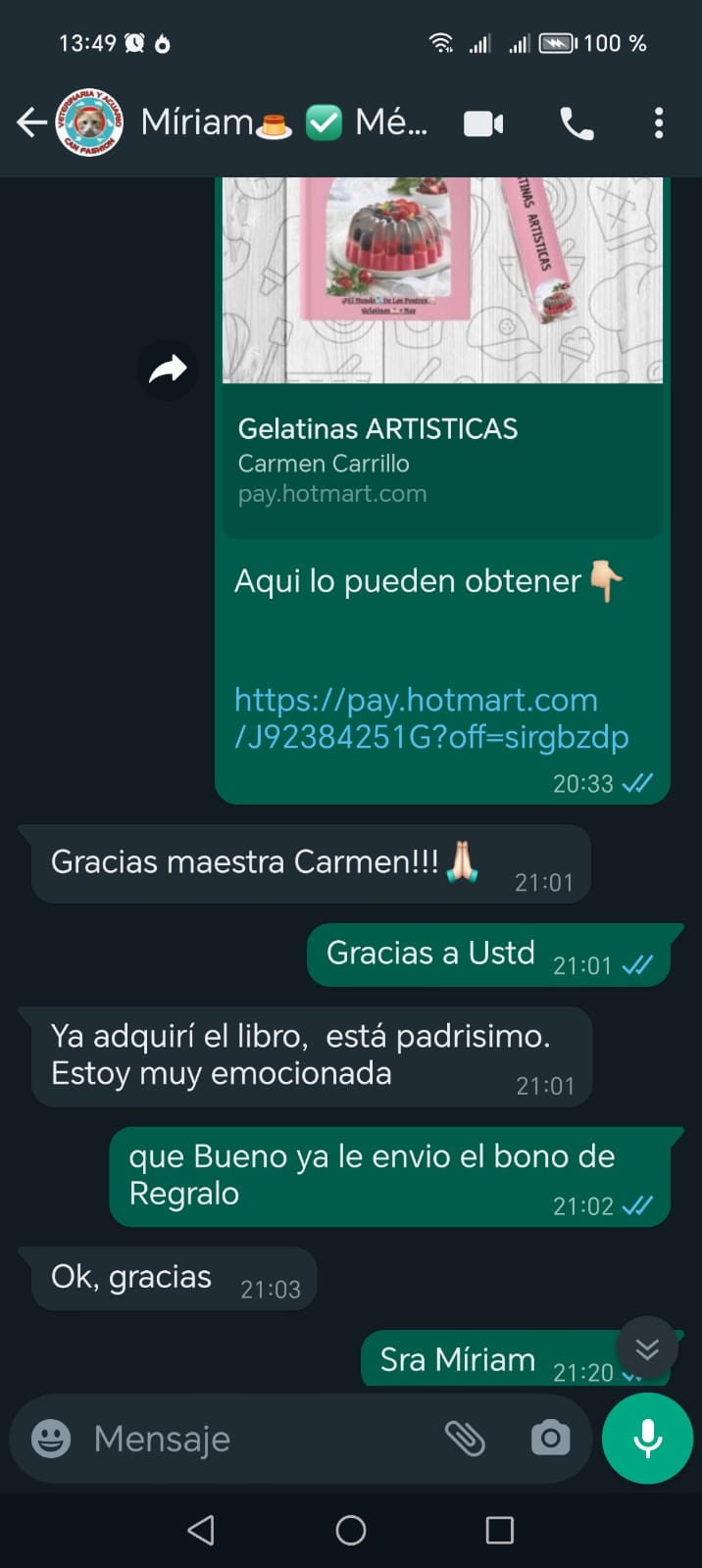Jump to the latest messages

(x=647, y=1349)
